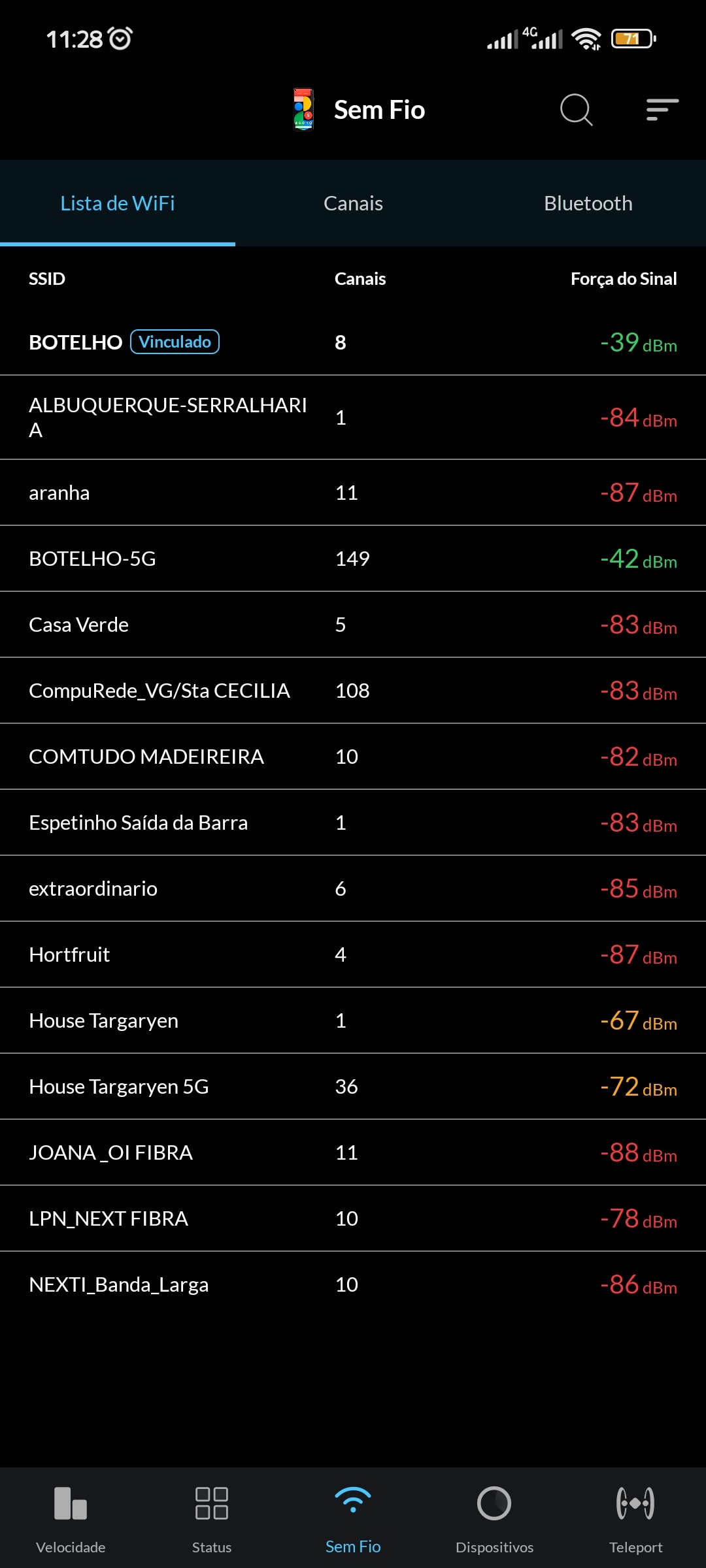Open the Dispositivos tab
The height and width of the screenshot is (1568, 706).
[x=494, y=1517]
